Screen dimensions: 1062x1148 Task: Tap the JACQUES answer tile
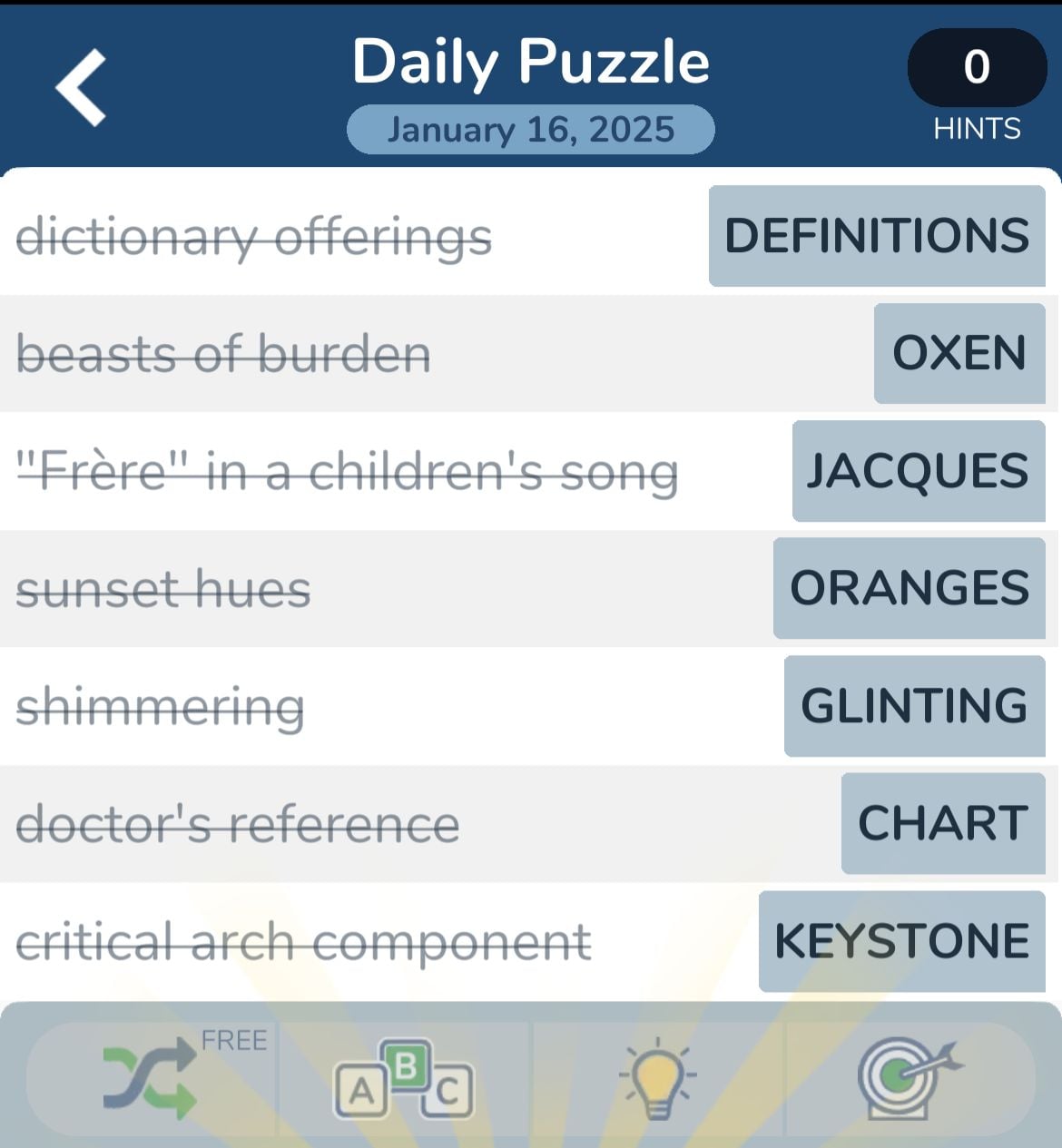pos(918,471)
